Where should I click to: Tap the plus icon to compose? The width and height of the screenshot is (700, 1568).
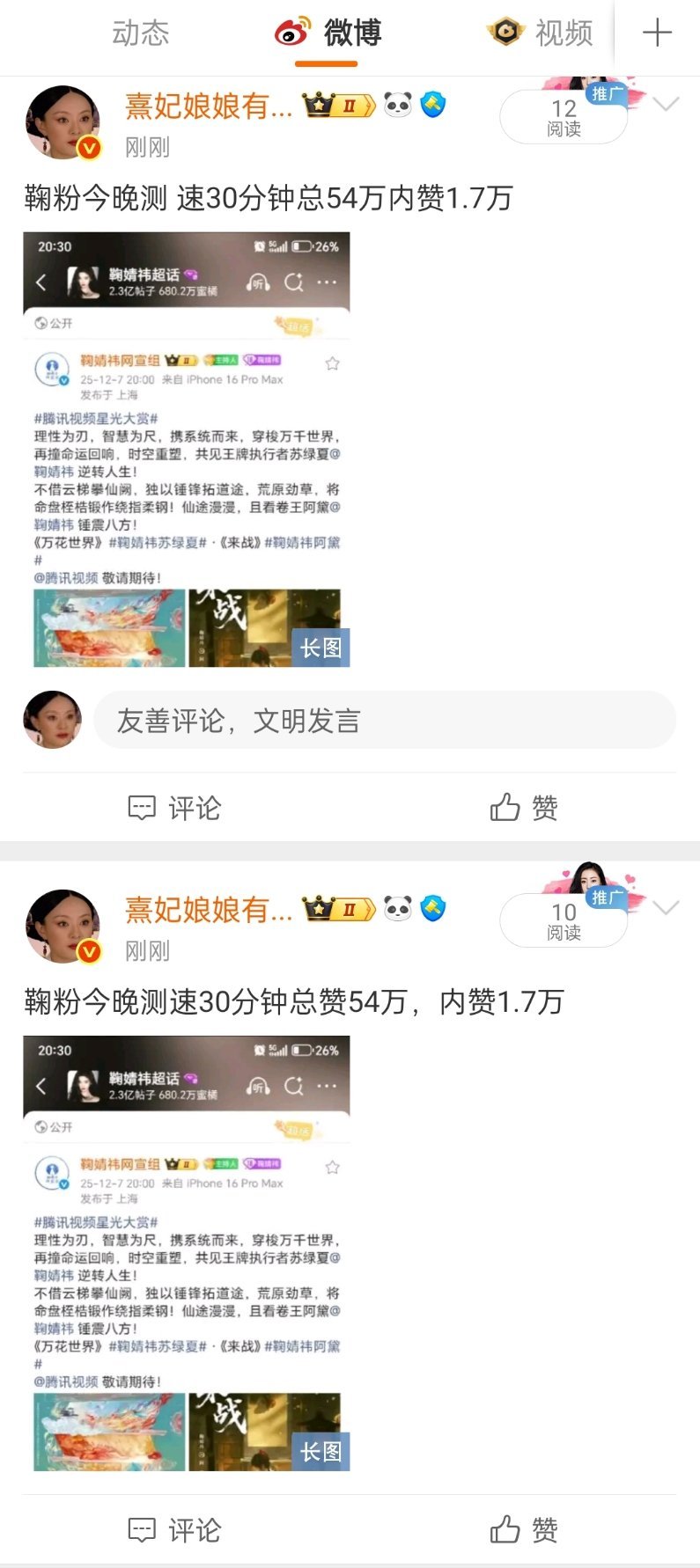click(x=656, y=33)
